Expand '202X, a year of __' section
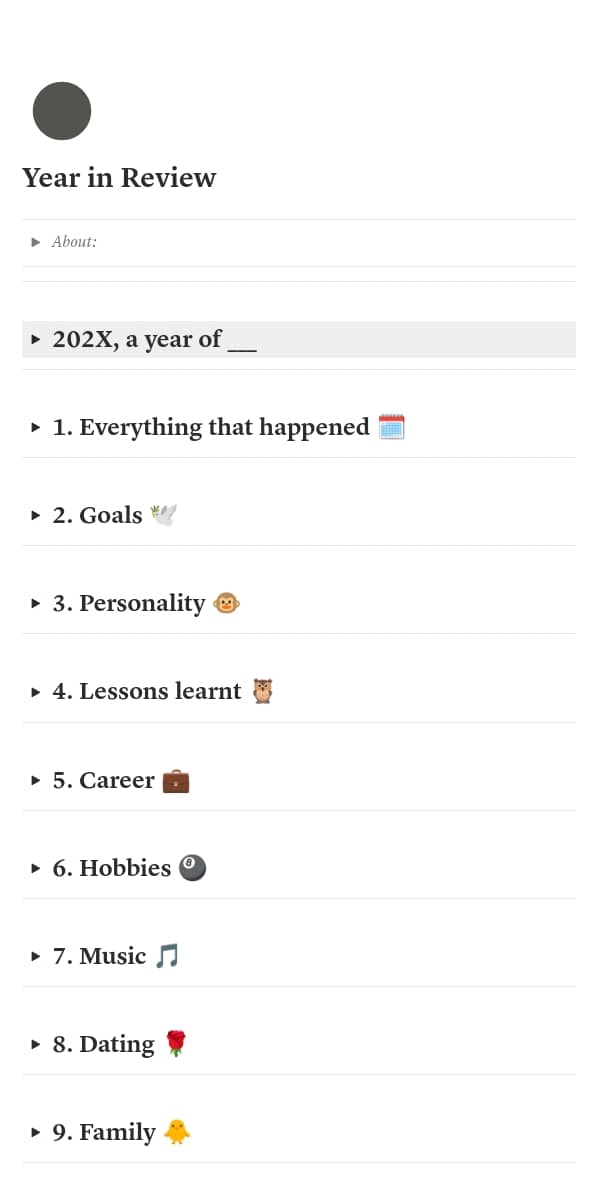 (36, 340)
